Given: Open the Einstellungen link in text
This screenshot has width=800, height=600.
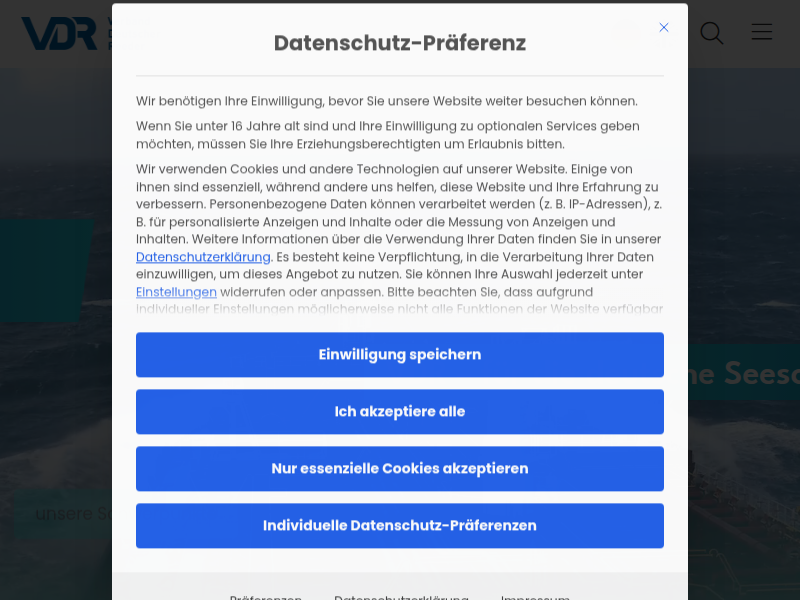Looking at the screenshot, I should [x=176, y=292].
